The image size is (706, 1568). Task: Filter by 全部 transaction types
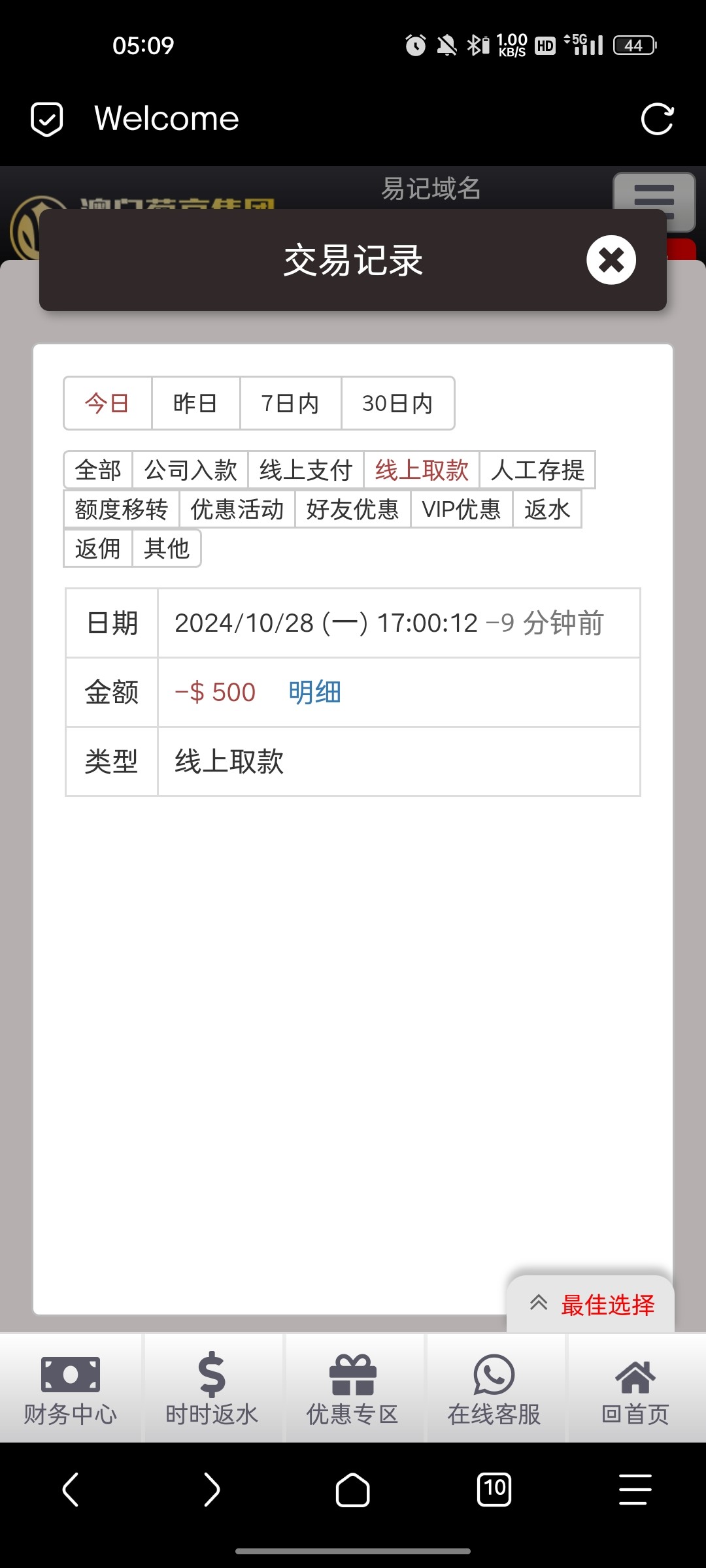point(98,470)
